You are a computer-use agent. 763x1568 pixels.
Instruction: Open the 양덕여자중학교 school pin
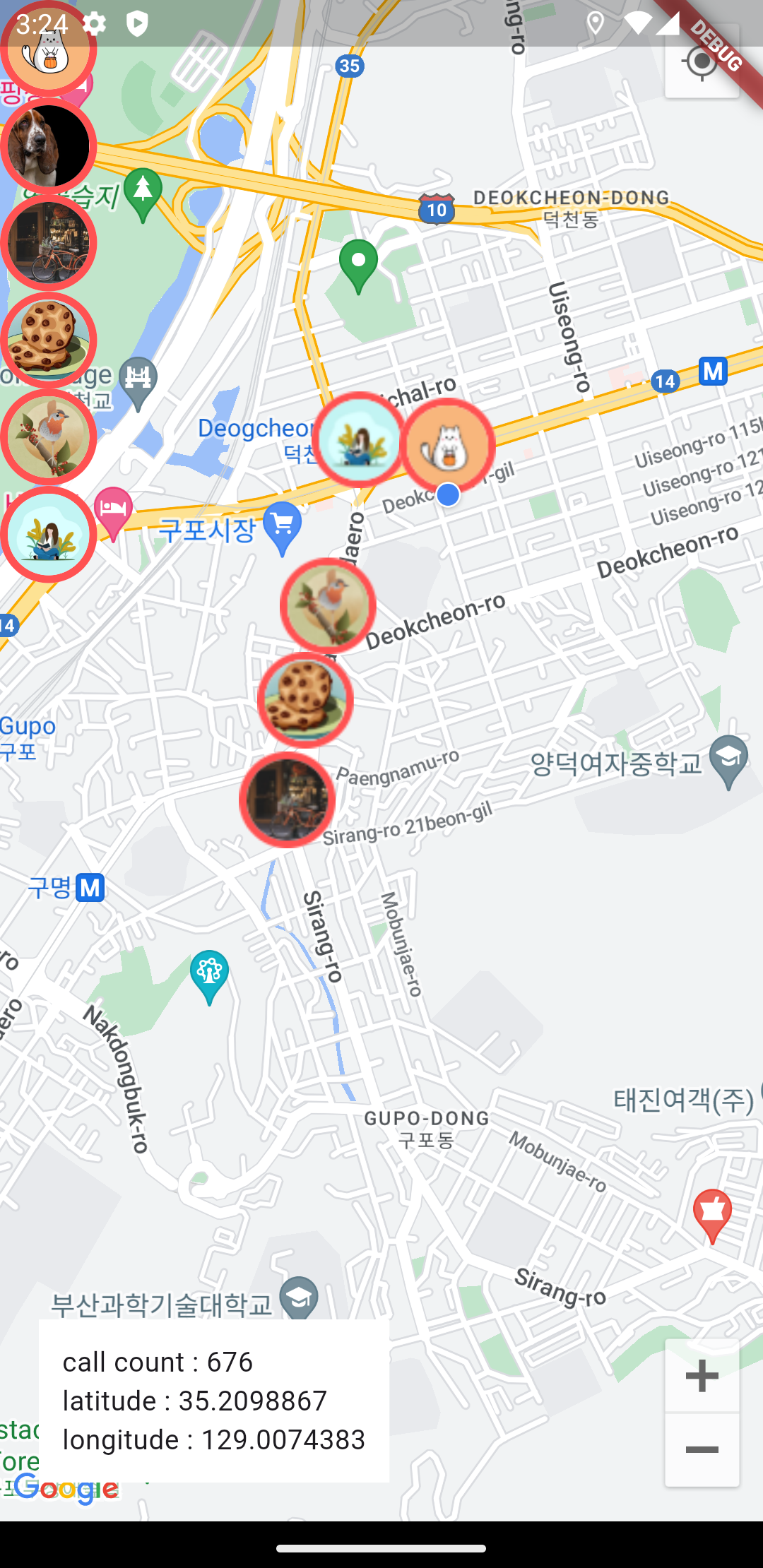click(729, 760)
